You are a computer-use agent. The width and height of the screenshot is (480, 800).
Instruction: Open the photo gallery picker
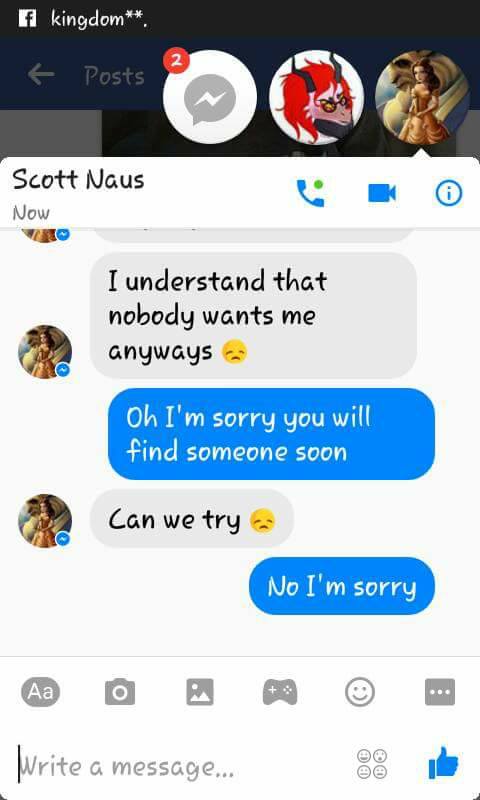click(200, 692)
